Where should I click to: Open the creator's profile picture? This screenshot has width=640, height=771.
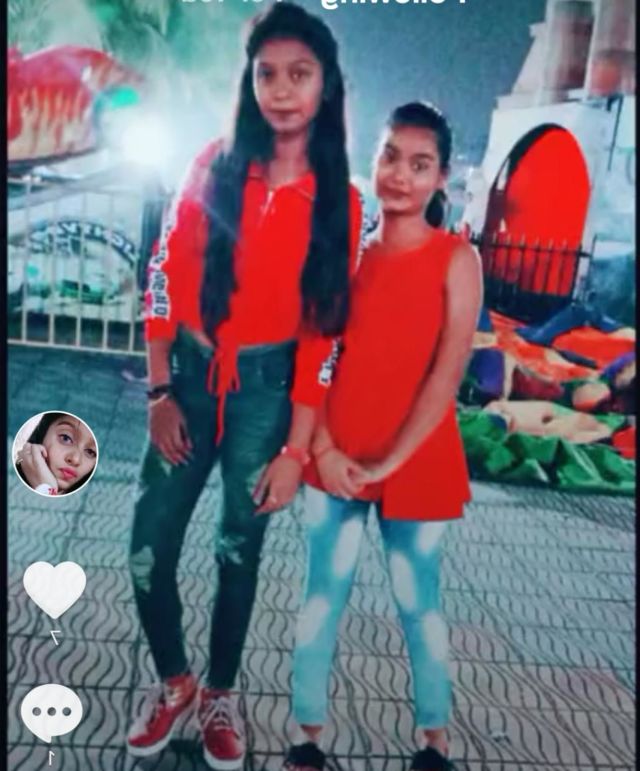(55, 454)
